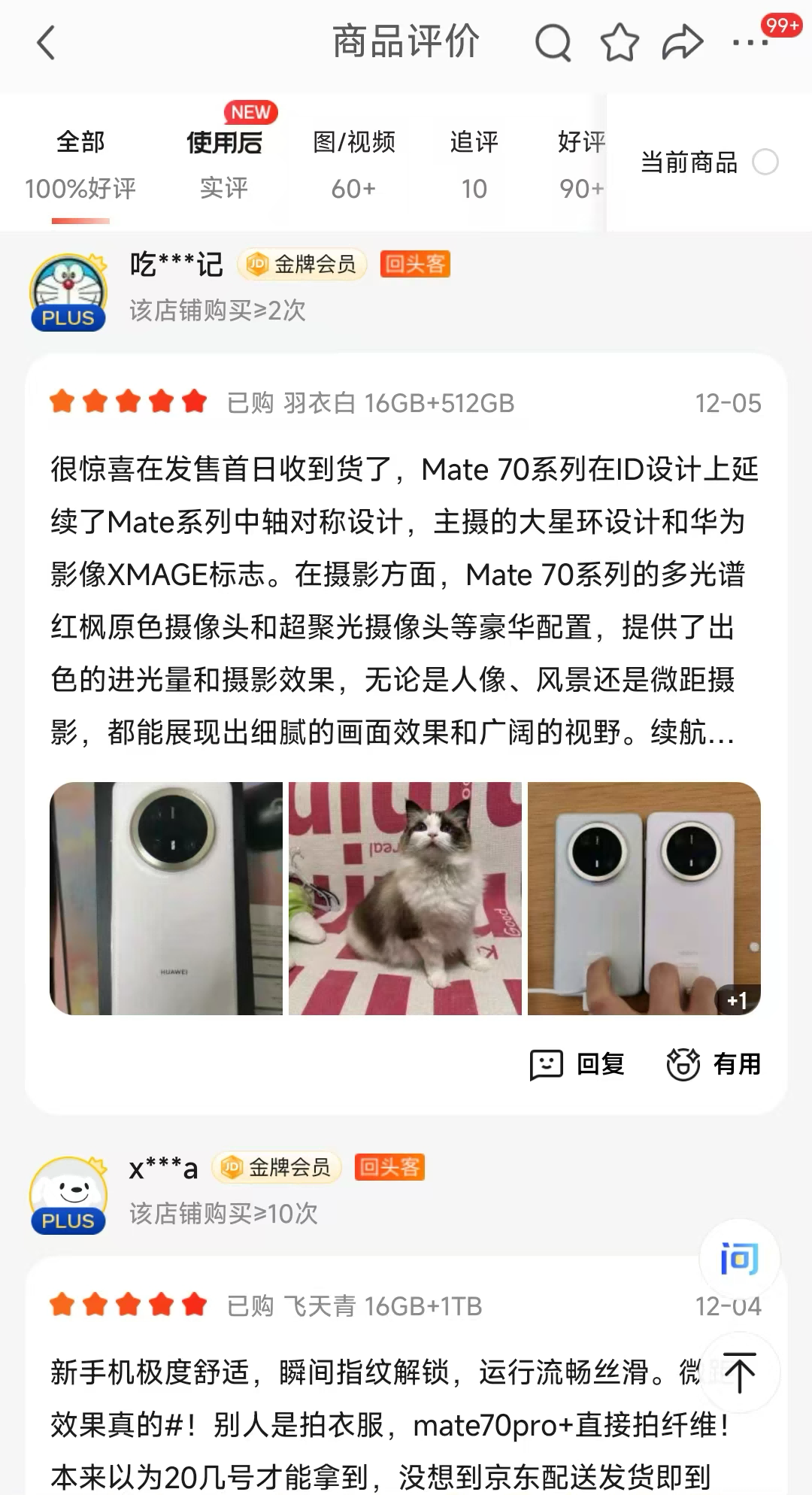Mark 吃***记's review as 有用
This screenshot has height=1495, width=812.
pos(714,1064)
